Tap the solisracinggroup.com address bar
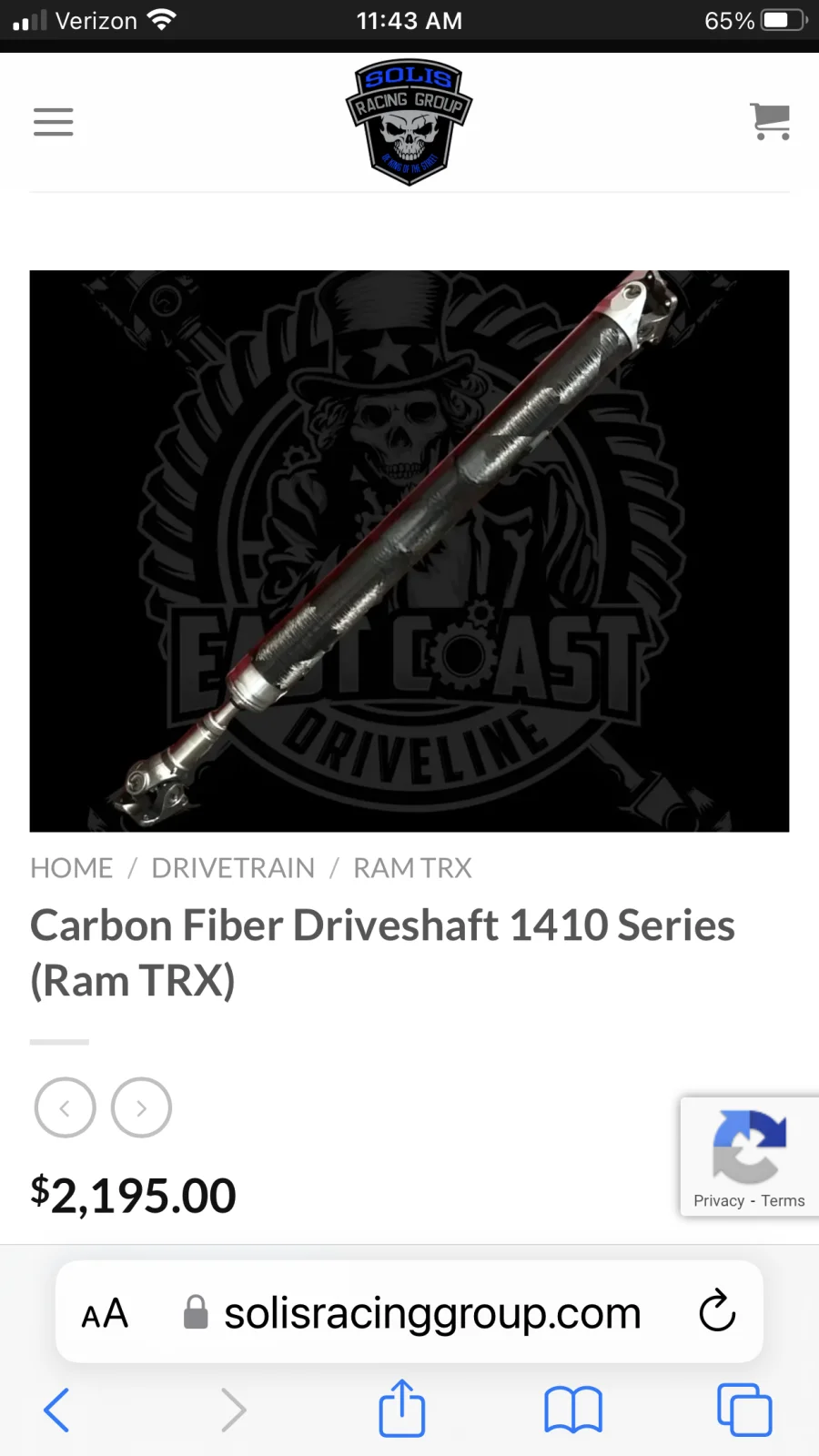 pos(432,1313)
